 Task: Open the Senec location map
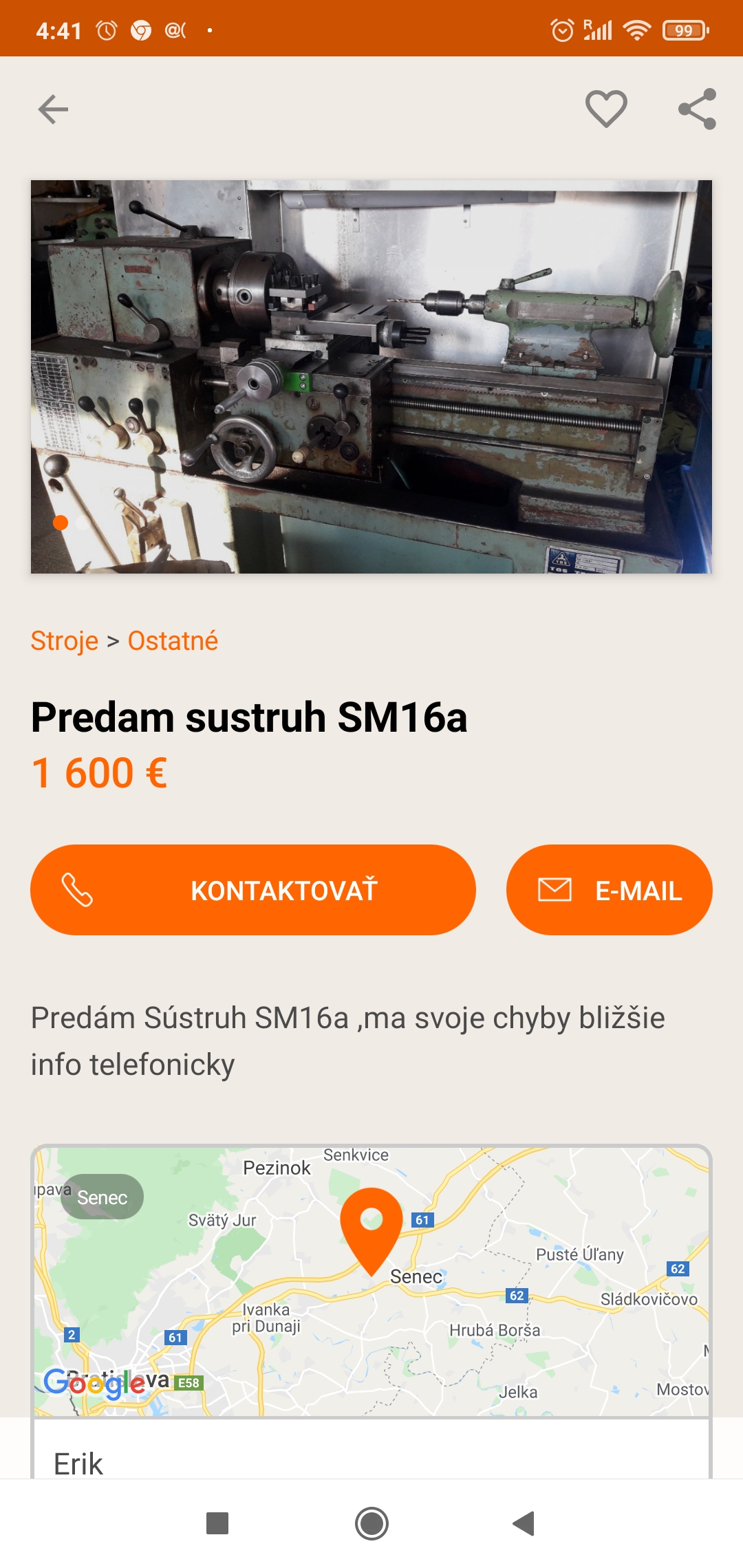coord(371,1279)
